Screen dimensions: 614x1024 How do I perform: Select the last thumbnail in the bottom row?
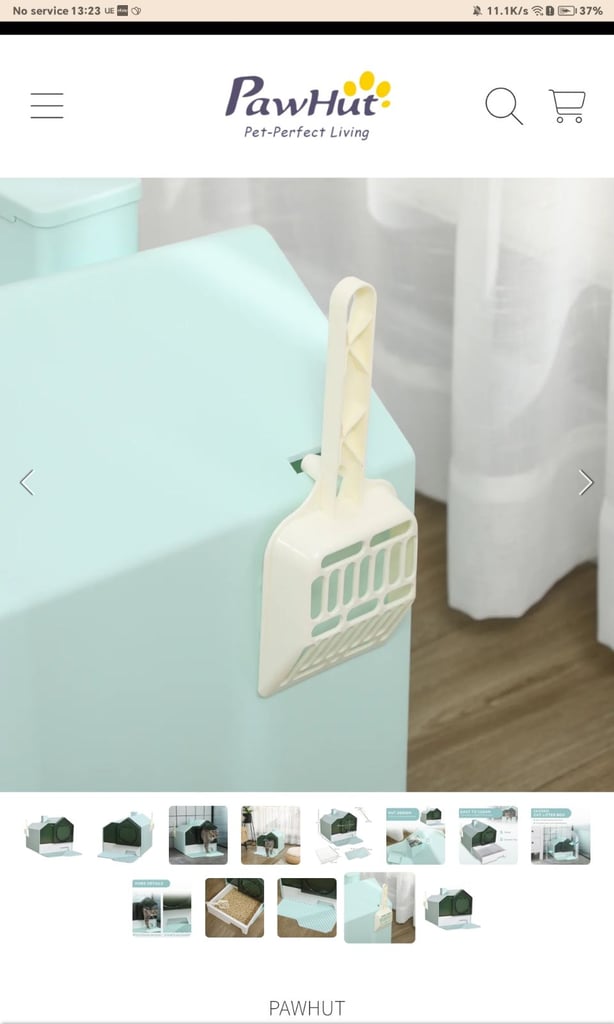(x=451, y=908)
